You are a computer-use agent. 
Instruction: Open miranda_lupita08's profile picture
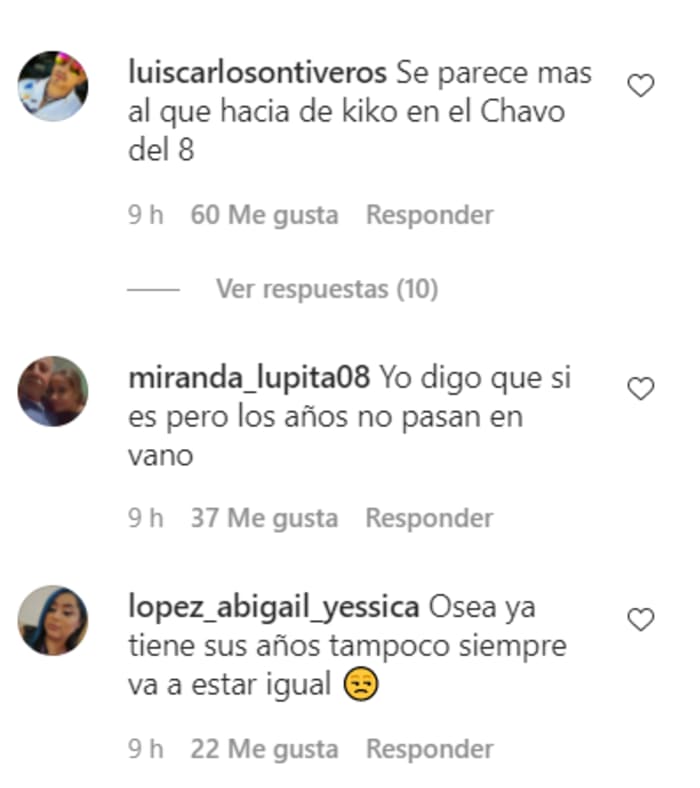click(x=53, y=390)
